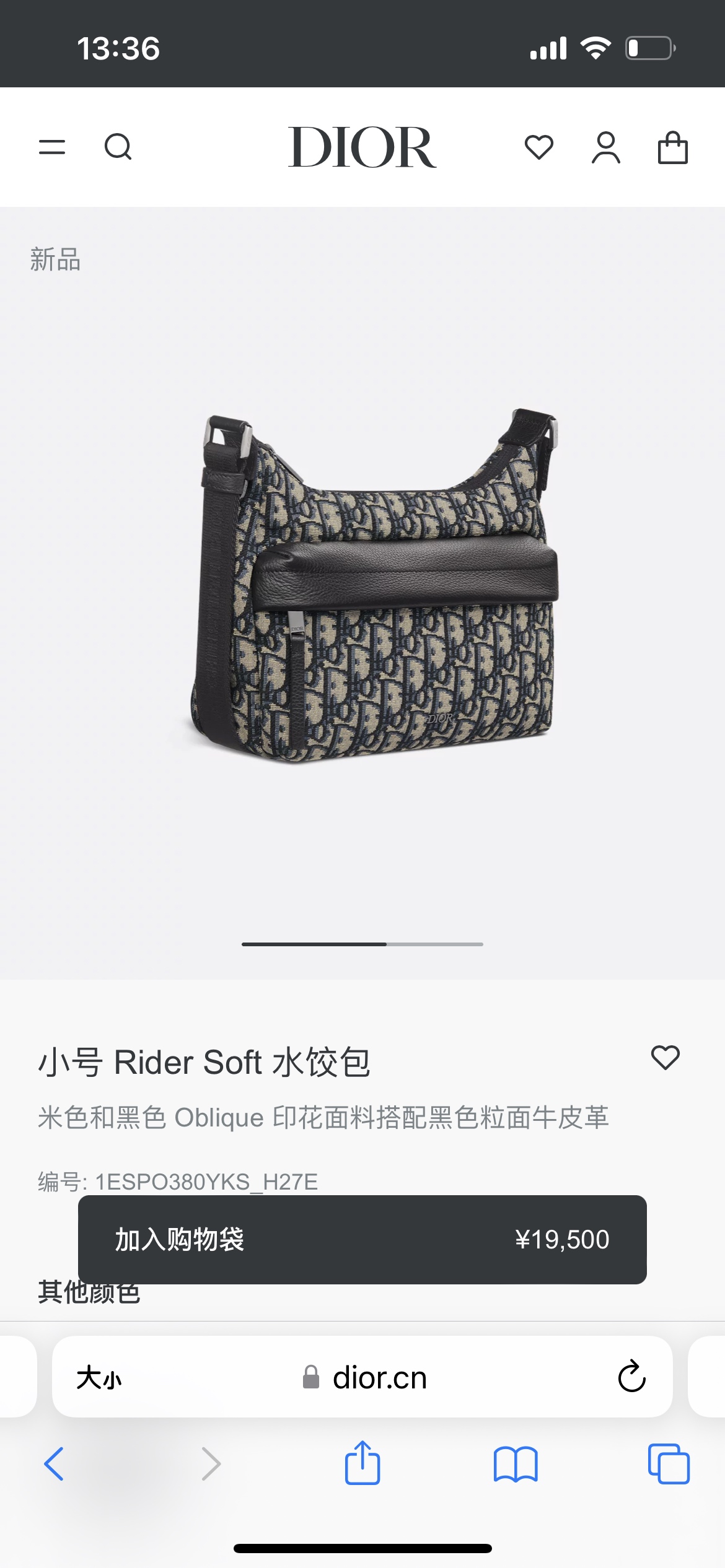The height and width of the screenshot is (1568, 725).
Task: Add to bag with 加入购物袋 button
Action: click(362, 1239)
